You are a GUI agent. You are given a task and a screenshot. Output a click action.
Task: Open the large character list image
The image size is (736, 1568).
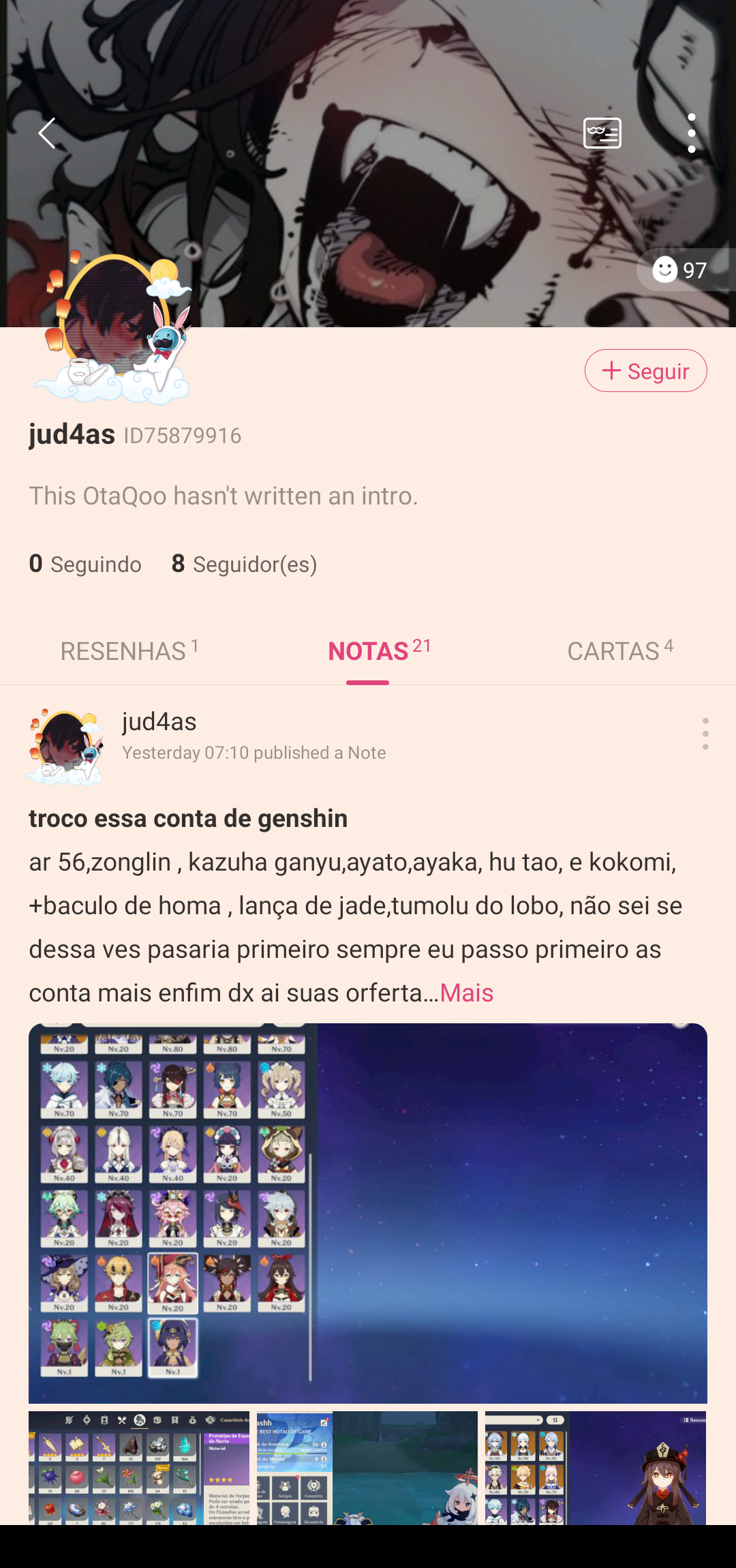(x=368, y=1212)
